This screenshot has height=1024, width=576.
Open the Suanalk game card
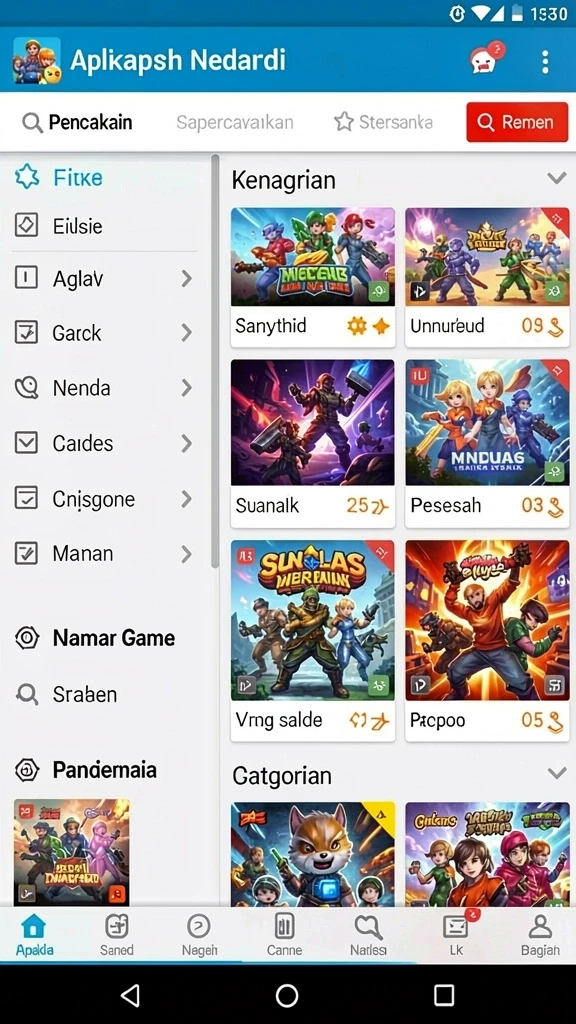coord(313,443)
